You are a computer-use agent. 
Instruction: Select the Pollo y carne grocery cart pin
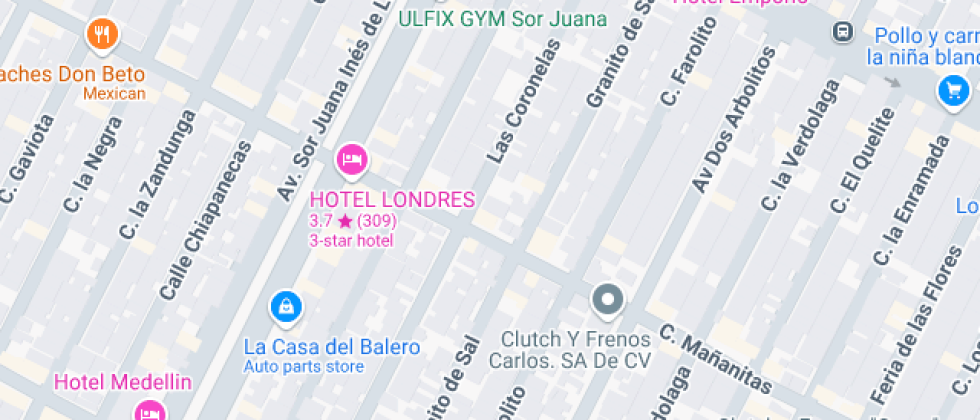(x=951, y=93)
